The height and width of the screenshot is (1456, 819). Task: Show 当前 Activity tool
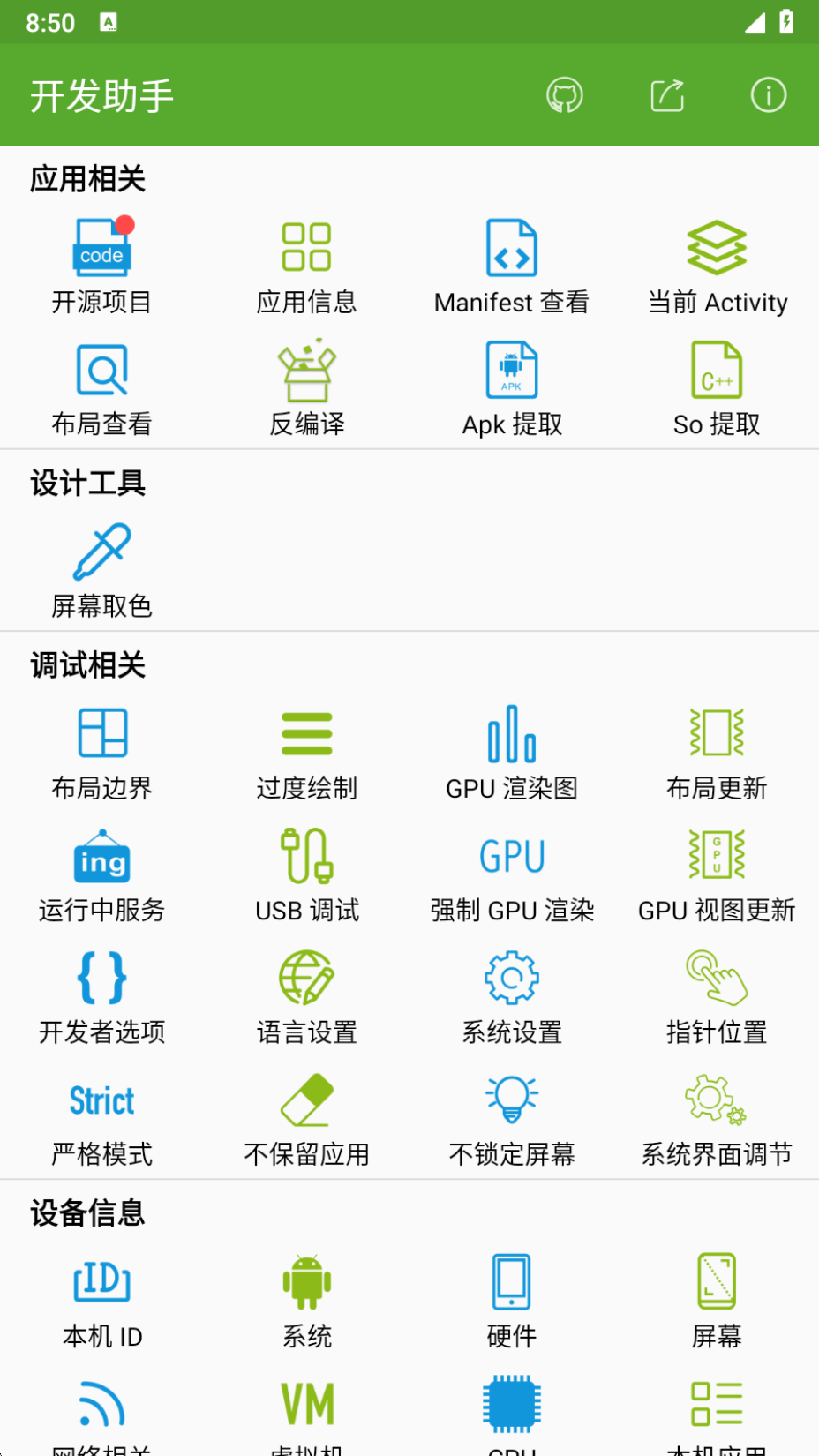[x=717, y=266]
